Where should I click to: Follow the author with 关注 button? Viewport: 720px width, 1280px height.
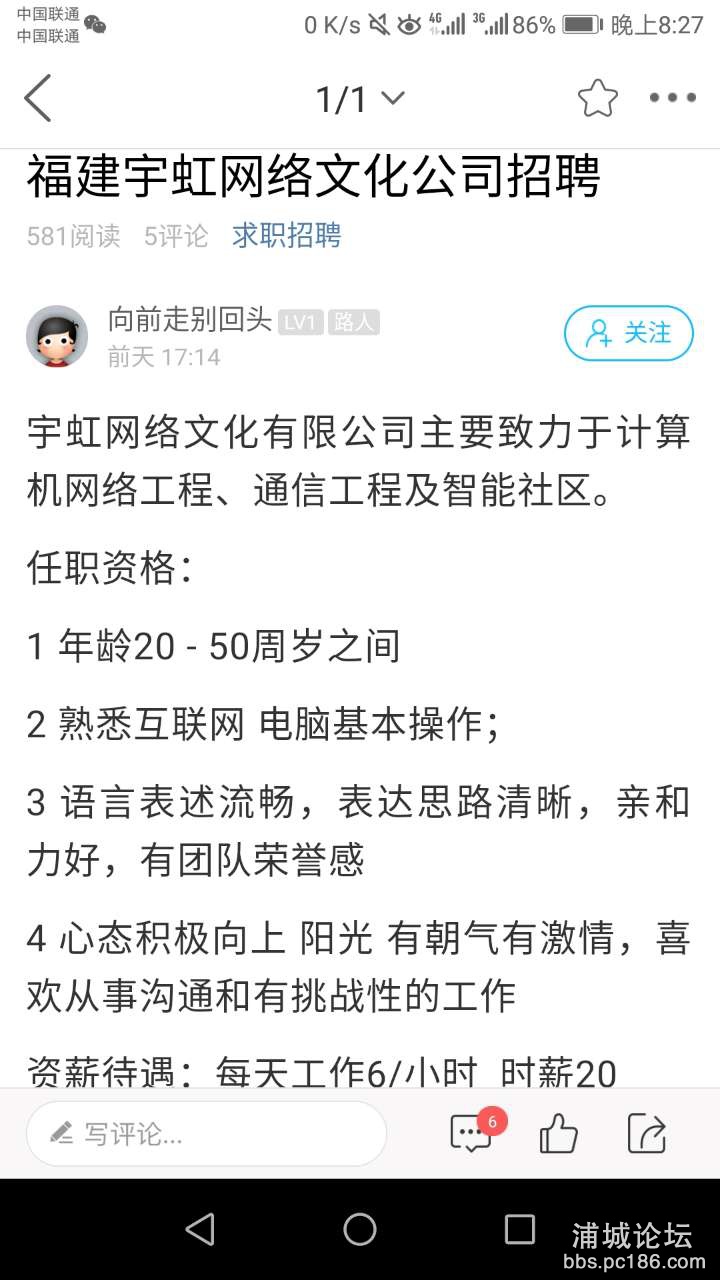628,333
